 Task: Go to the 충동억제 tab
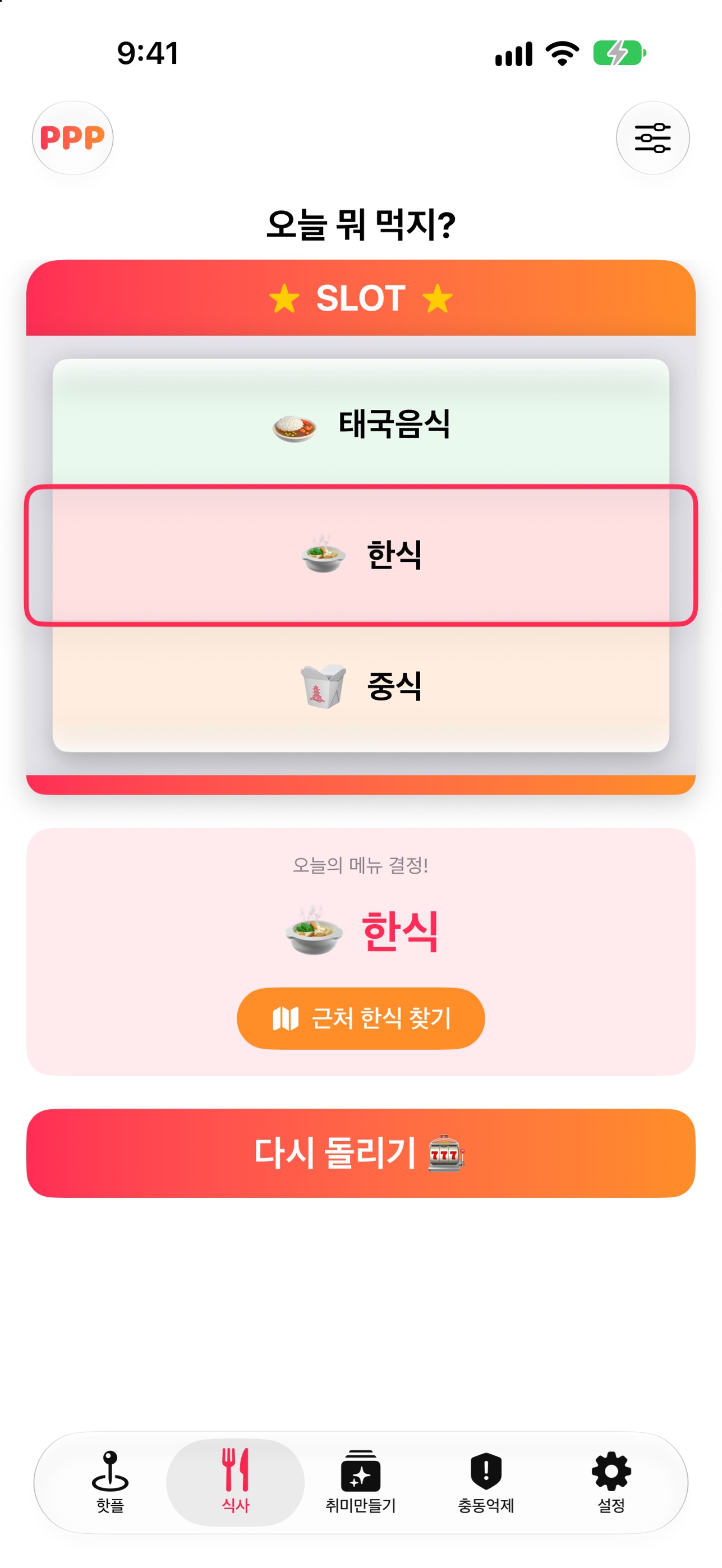point(486,1482)
